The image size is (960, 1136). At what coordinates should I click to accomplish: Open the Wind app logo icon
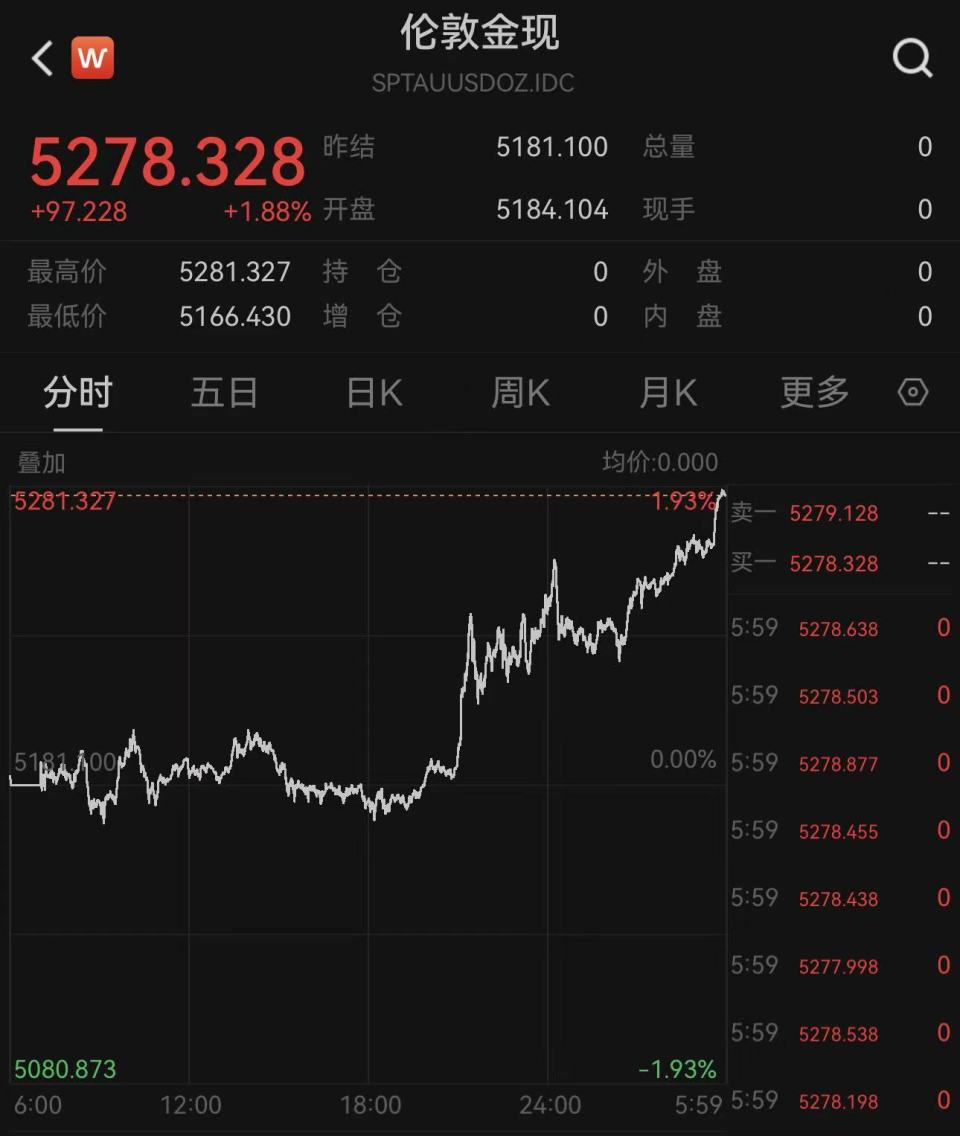[x=91, y=58]
